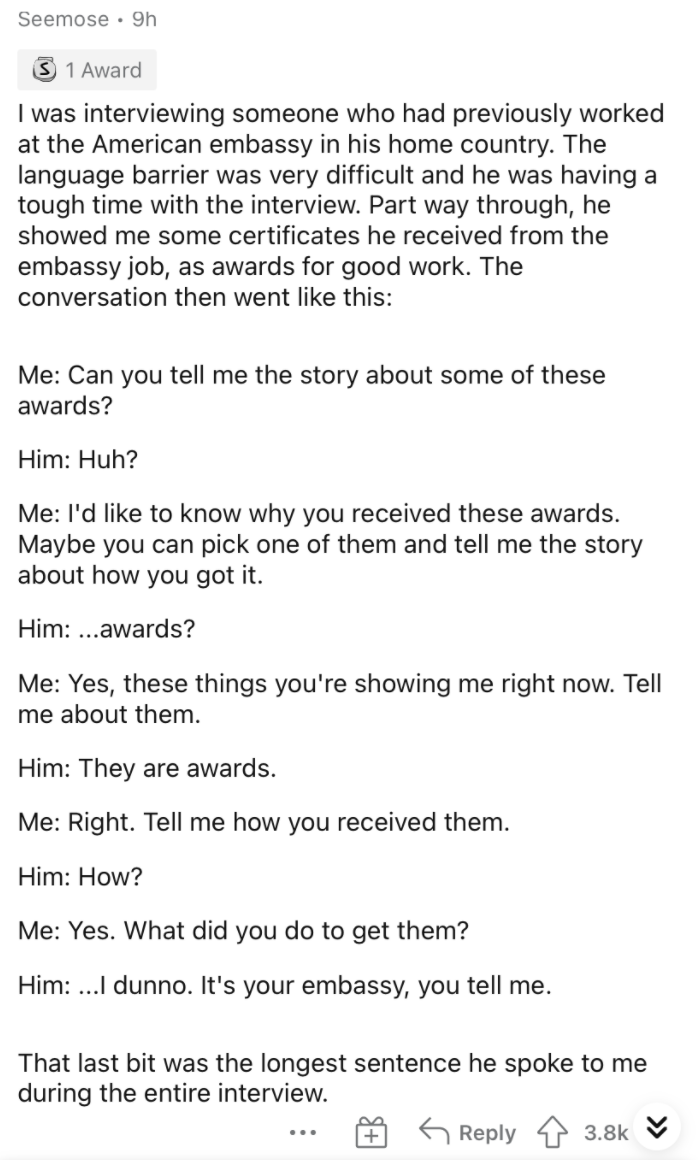The width and height of the screenshot is (698, 1160).
Task: View the 1 Award badge details
Action: 87,71
